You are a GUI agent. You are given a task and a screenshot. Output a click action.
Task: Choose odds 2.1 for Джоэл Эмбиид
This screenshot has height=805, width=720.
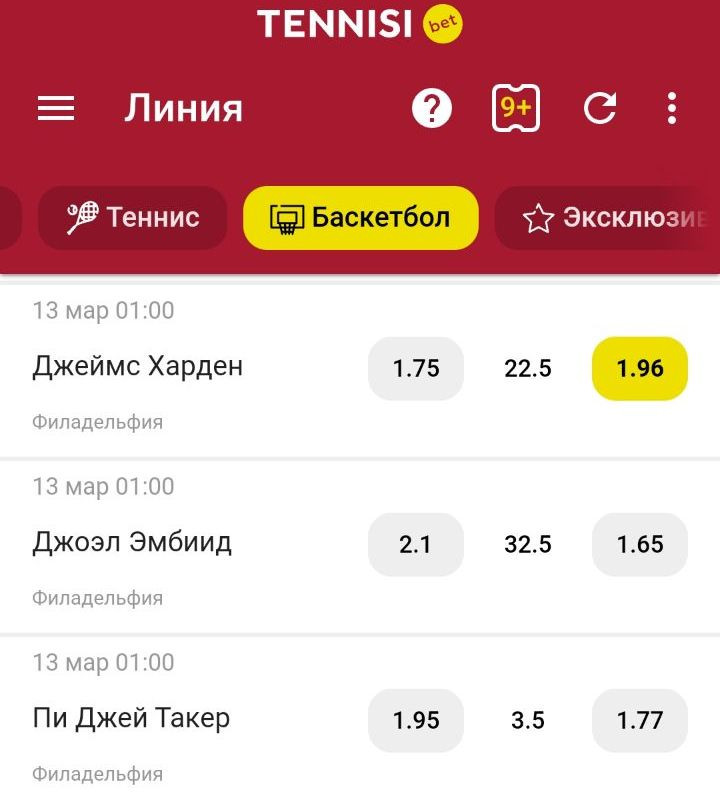tap(416, 544)
